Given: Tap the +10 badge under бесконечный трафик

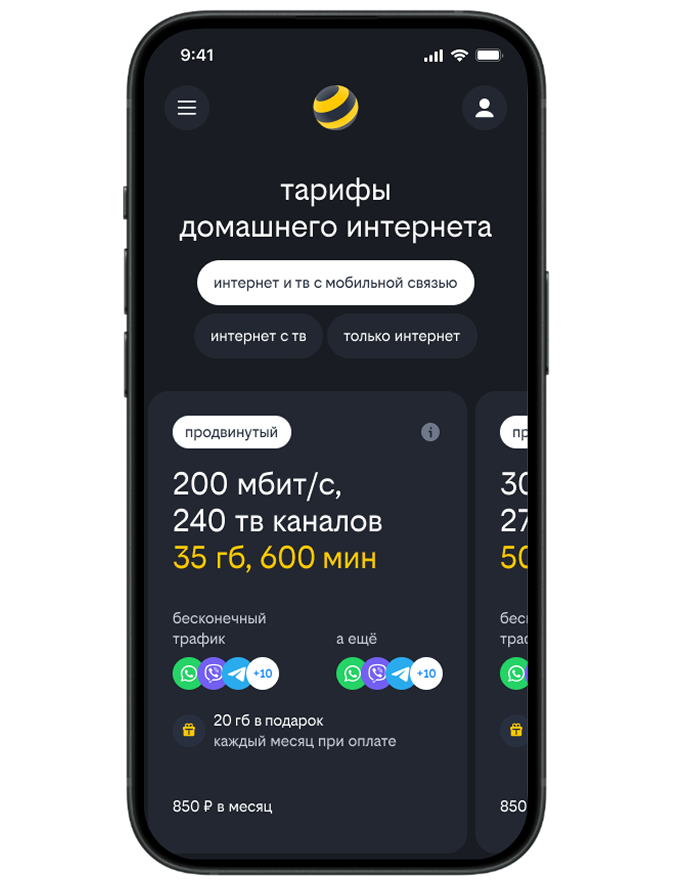Looking at the screenshot, I should pos(263,673).
